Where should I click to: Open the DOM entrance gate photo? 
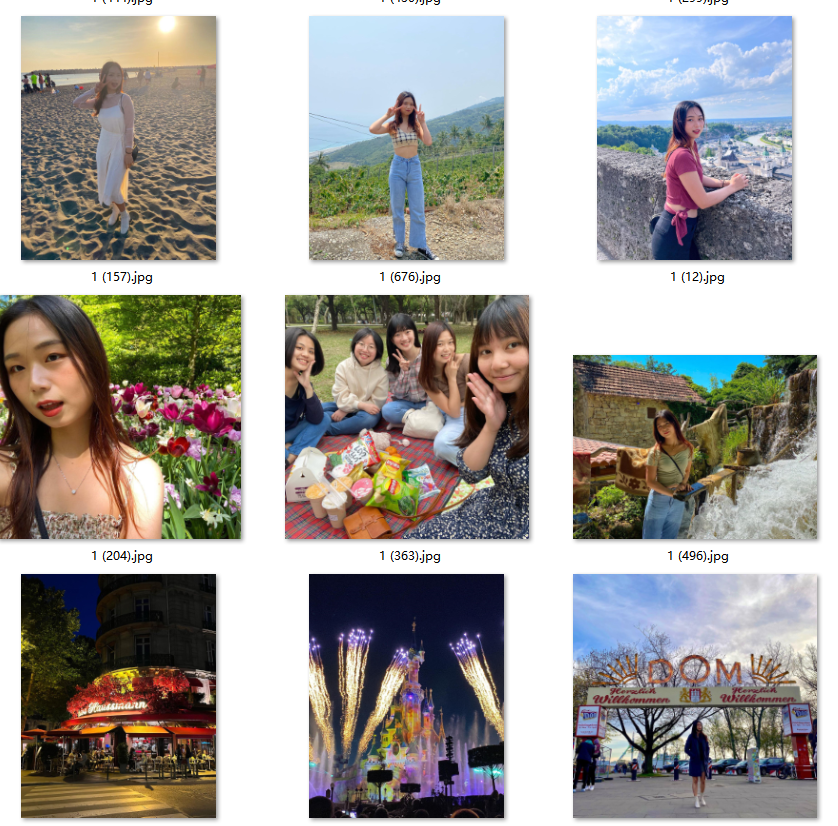click(694, 695)
